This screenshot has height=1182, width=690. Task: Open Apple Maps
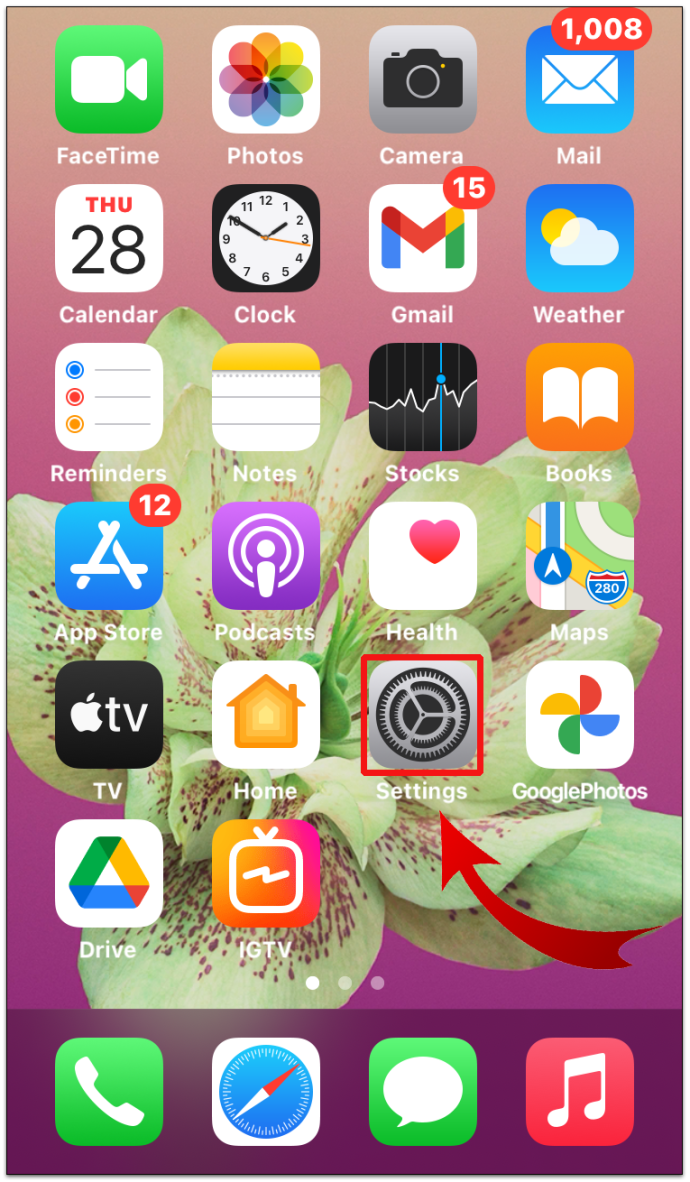coord(579,556)
